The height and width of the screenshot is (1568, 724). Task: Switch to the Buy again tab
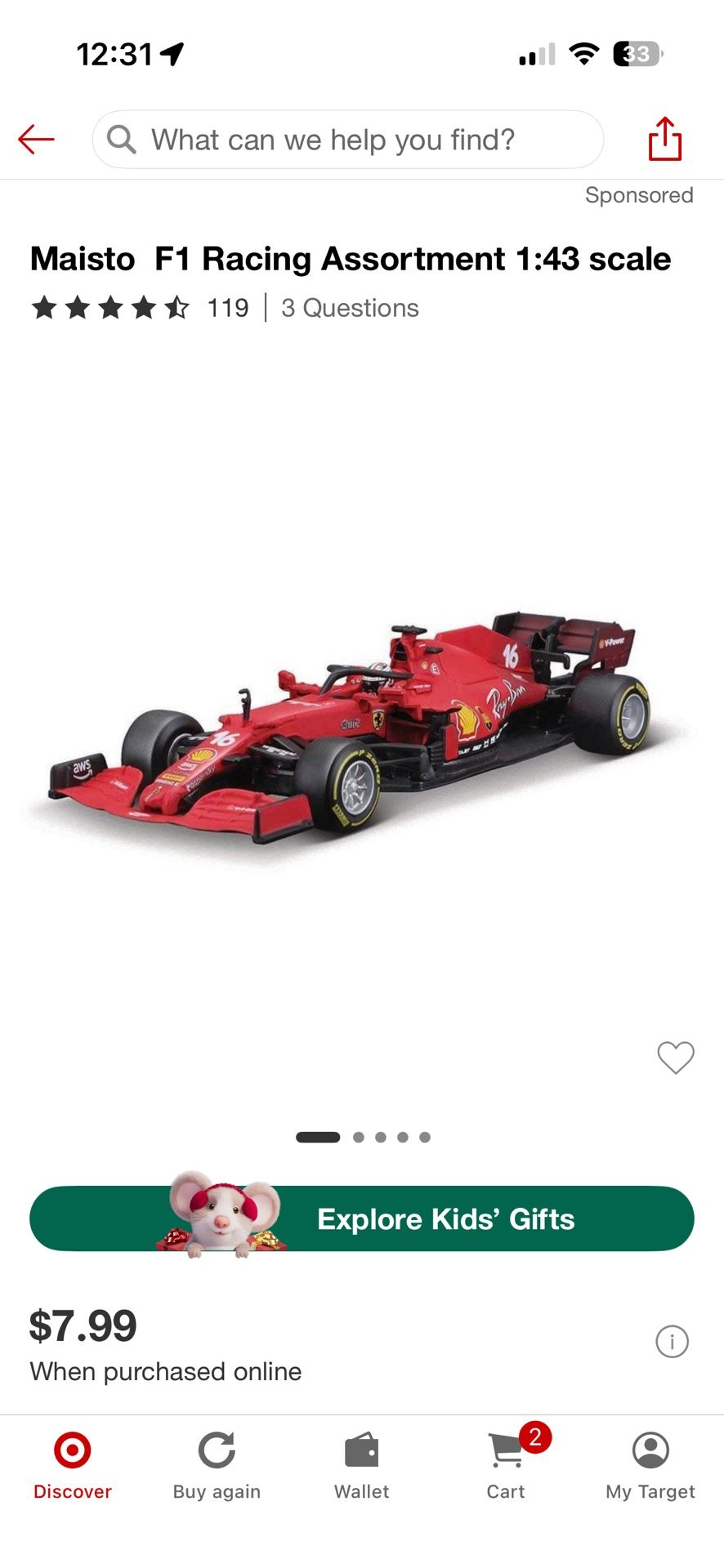[x=217, y=1466]
